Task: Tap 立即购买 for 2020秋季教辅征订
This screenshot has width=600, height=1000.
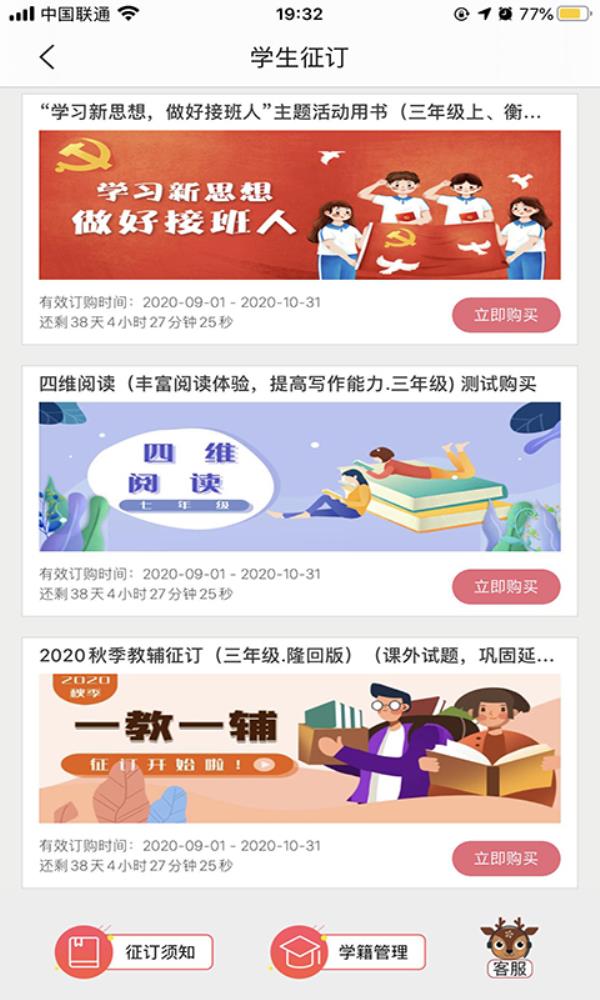Action: (x=505, y=858)
